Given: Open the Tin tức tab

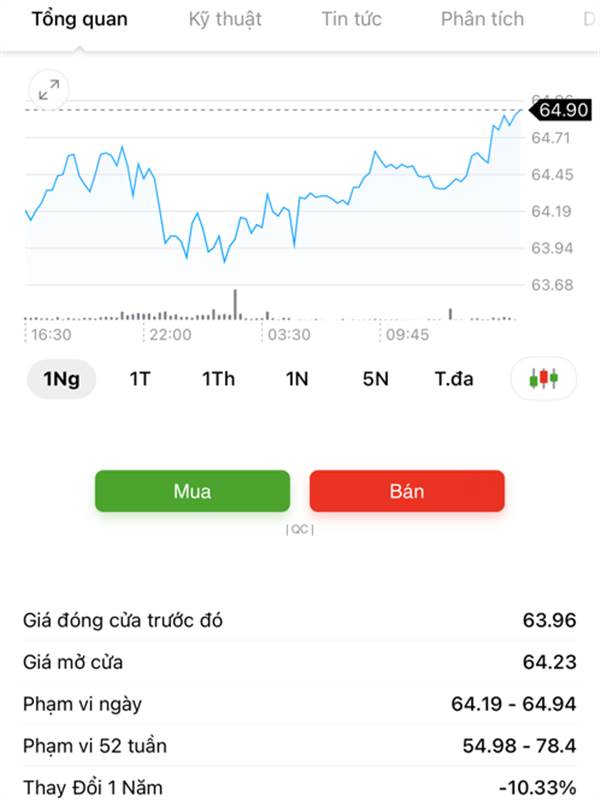Looking at the screenshot, I should click(x=351, y=19).
